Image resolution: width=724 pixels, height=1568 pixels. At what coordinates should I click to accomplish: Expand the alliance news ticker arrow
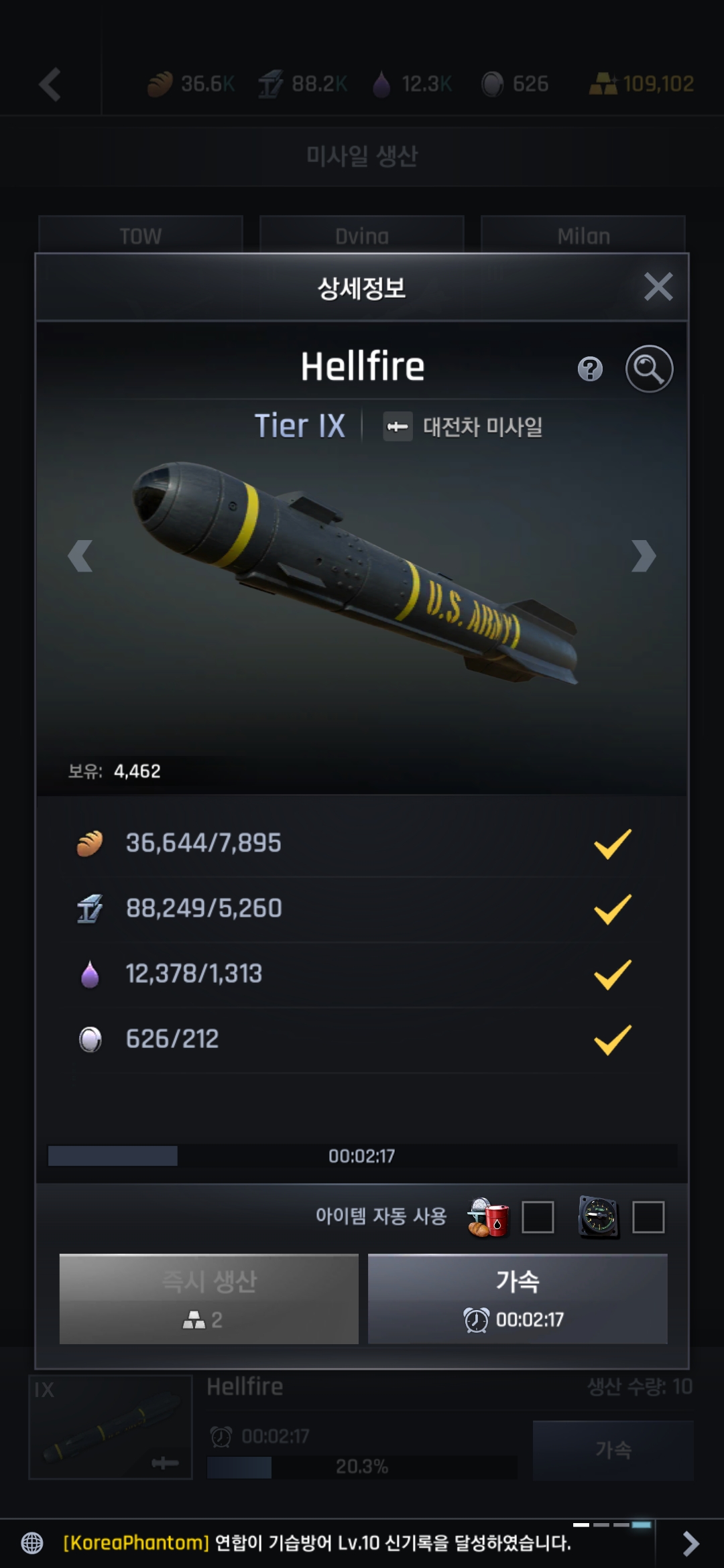[690, 1543]
